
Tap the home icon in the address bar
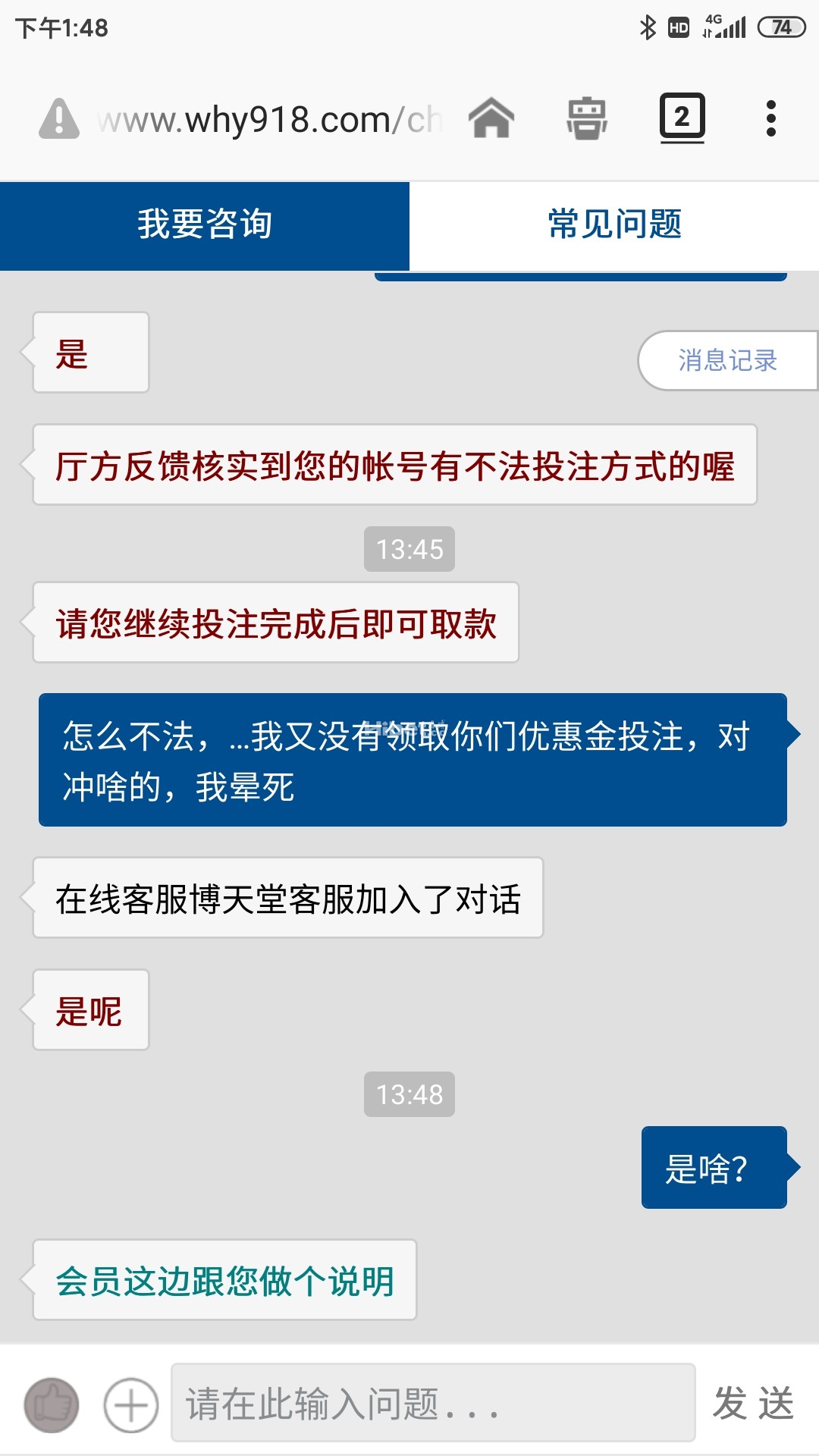tap(493, 118)
